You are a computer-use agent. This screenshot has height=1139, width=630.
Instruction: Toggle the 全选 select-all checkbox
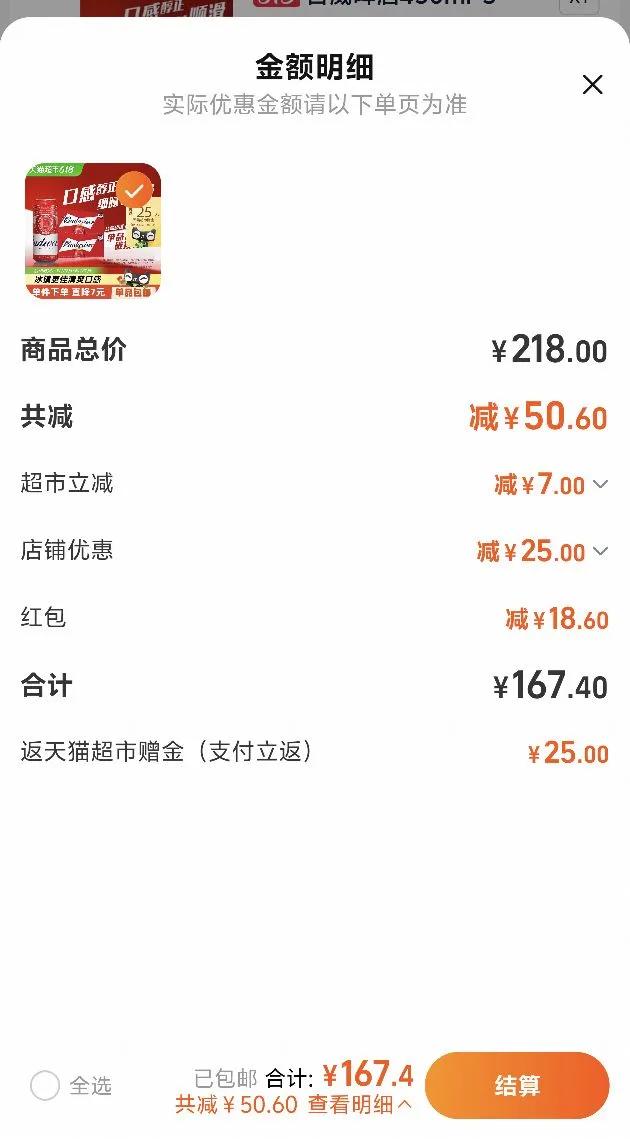pyautogui.click(x=45, y=1086)
